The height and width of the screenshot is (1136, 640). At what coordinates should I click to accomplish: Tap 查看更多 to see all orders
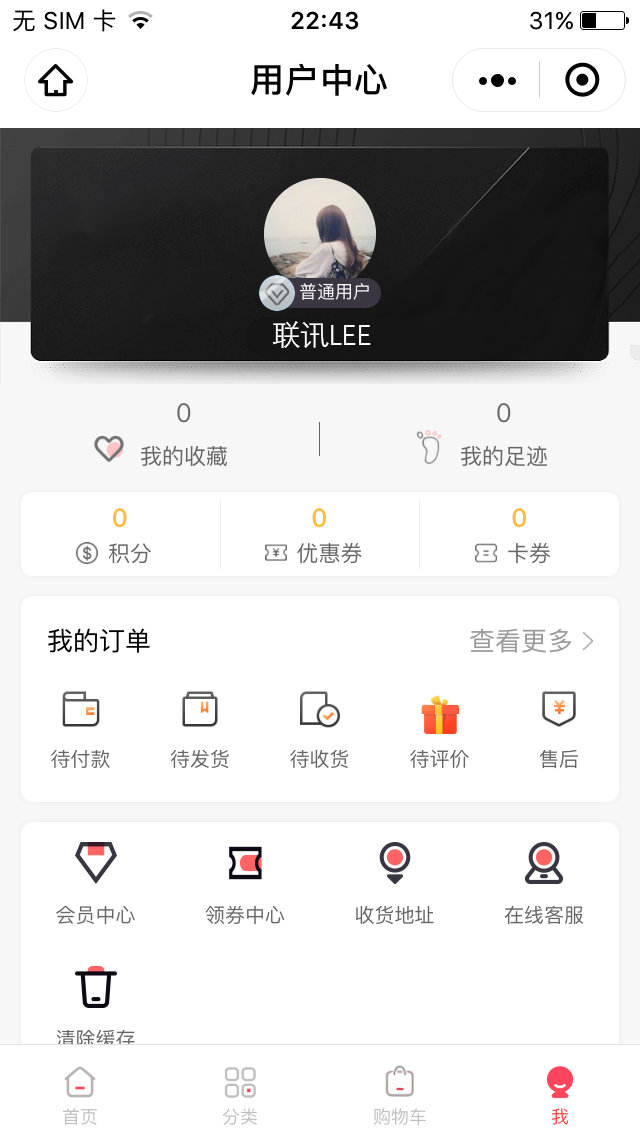tap(532, 641)
